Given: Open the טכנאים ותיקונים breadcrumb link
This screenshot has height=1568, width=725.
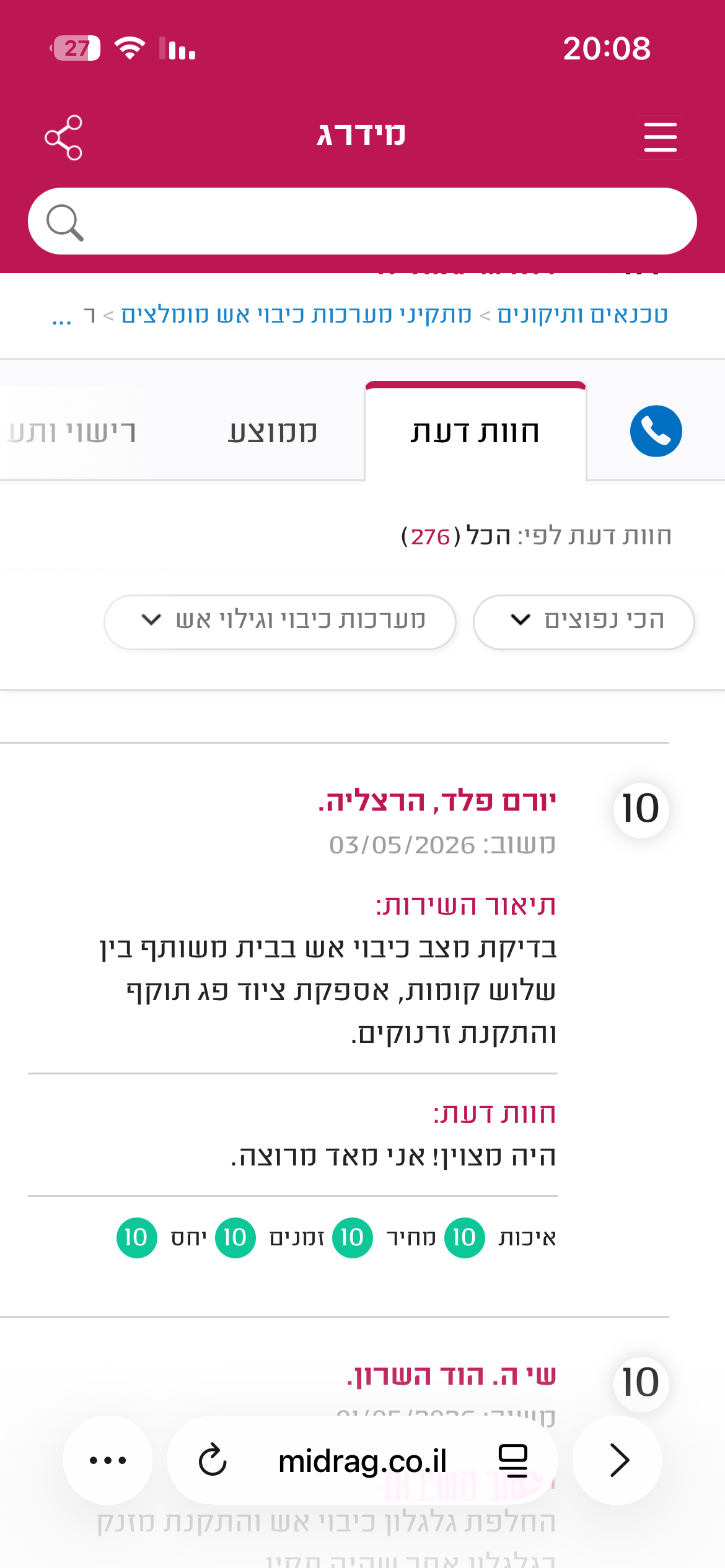Looking at the screenshot, I should click(582, 315).
